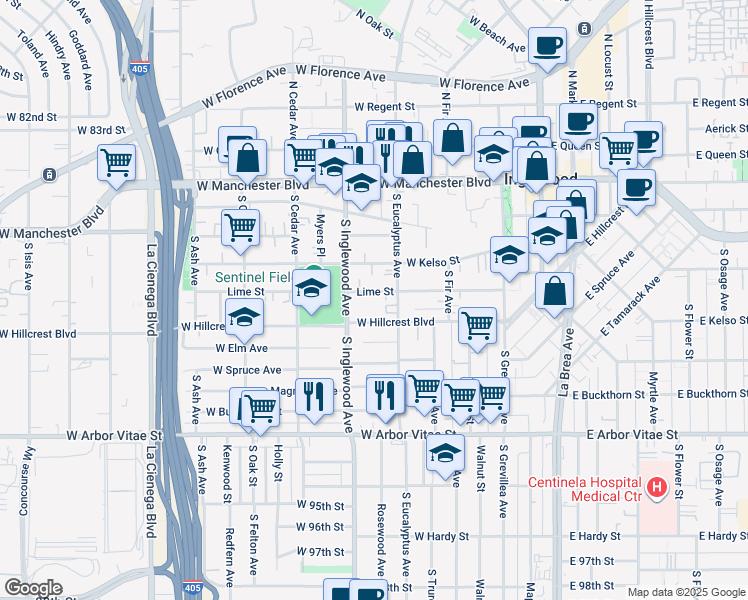Open the coffee cup marker near E Hillcrest
The height and width of the screenshot is (600, 748).
coord(635,185)
